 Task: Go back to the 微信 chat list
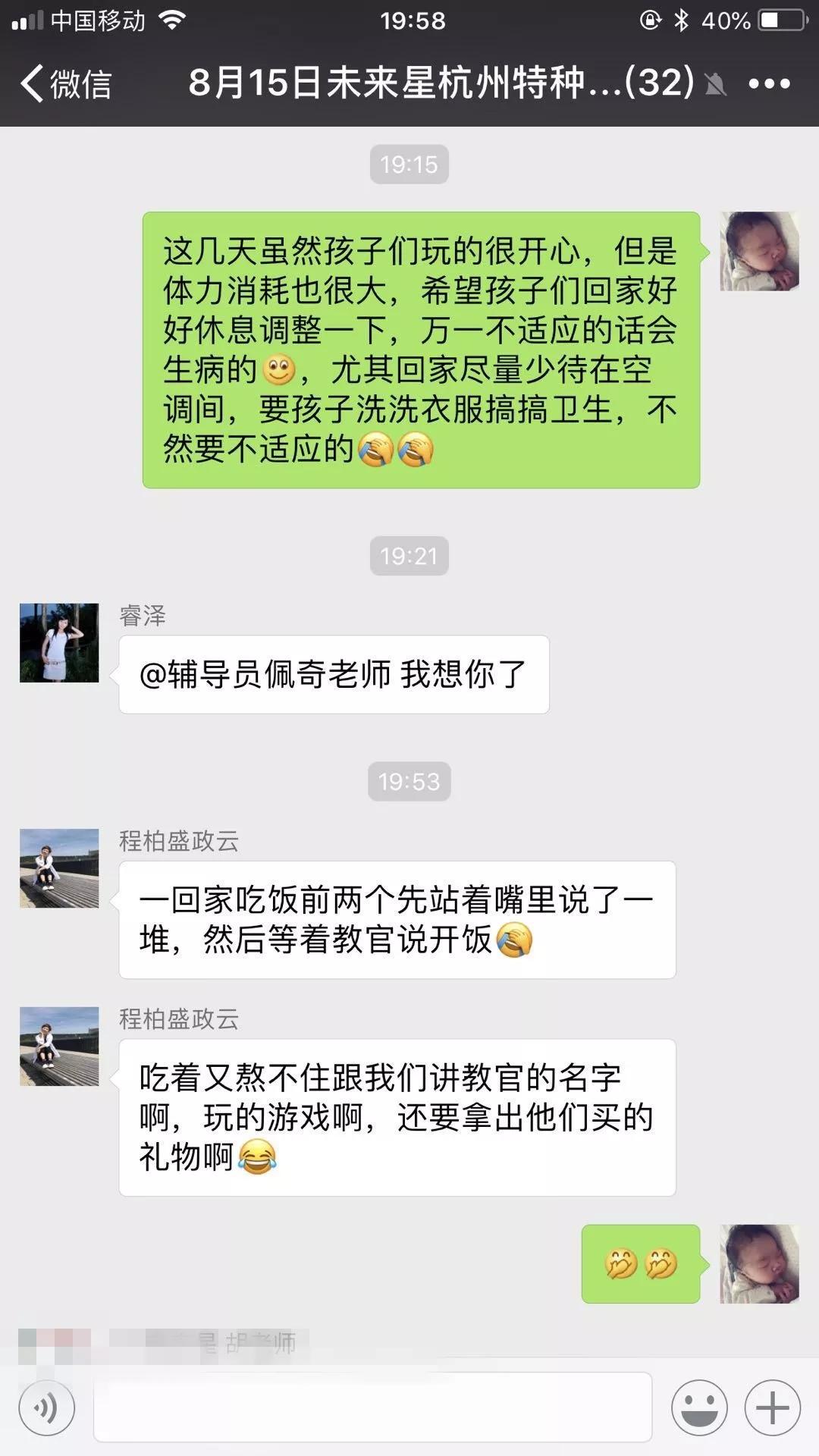pos(67,83)
